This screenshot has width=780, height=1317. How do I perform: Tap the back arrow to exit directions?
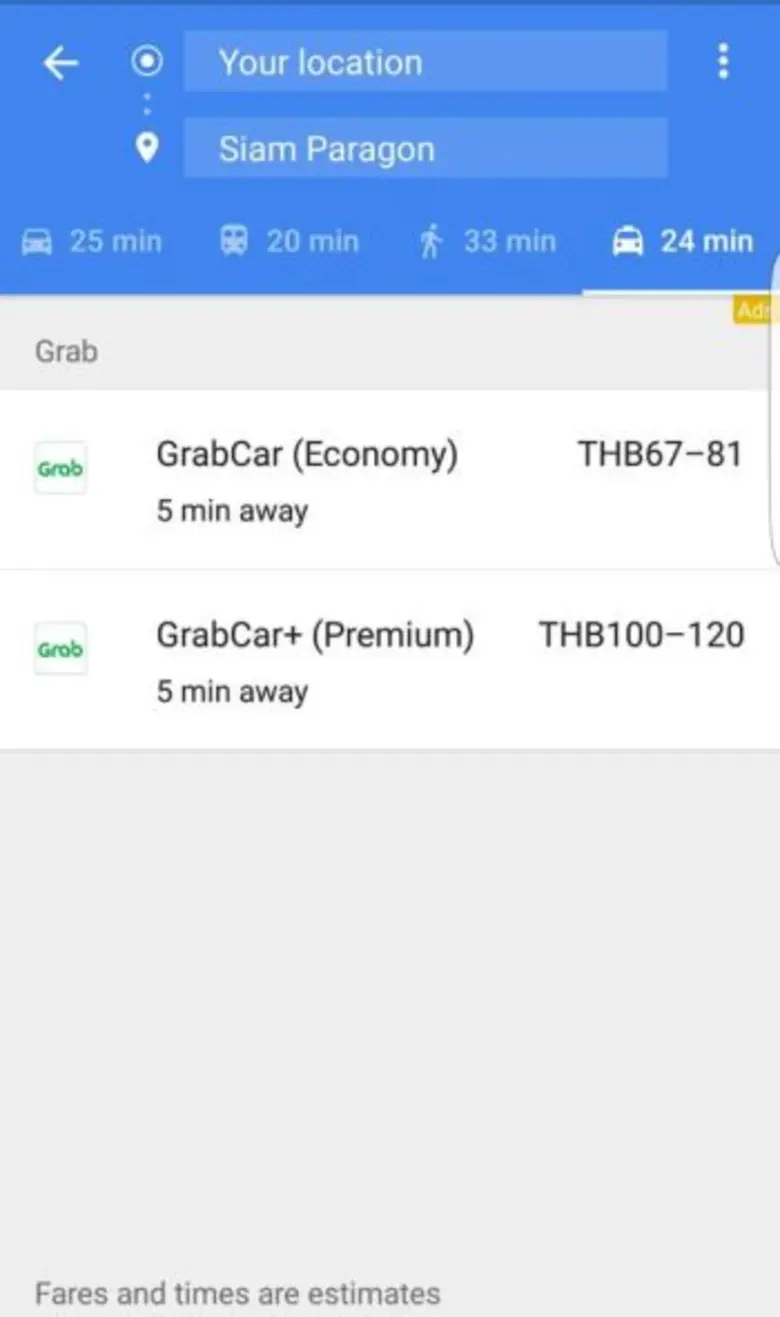(x=60, y=62)
